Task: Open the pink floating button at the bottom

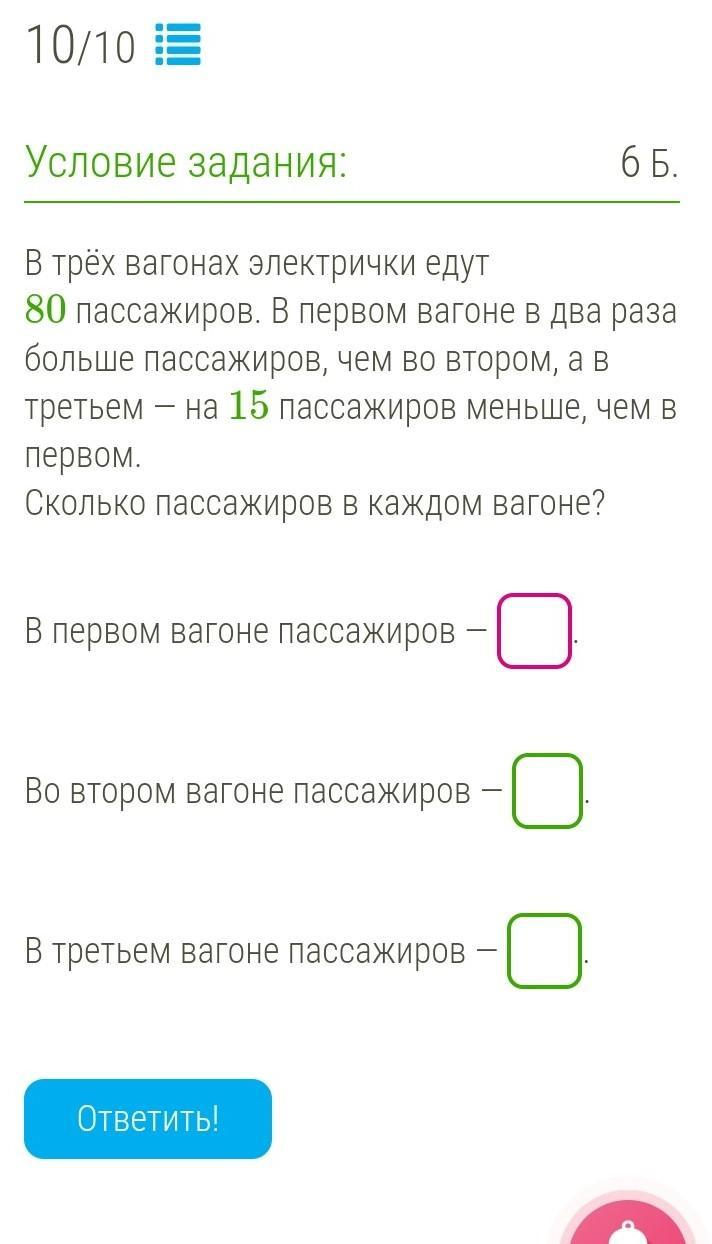Action: pyautogui.click(x=628, y=1222)
